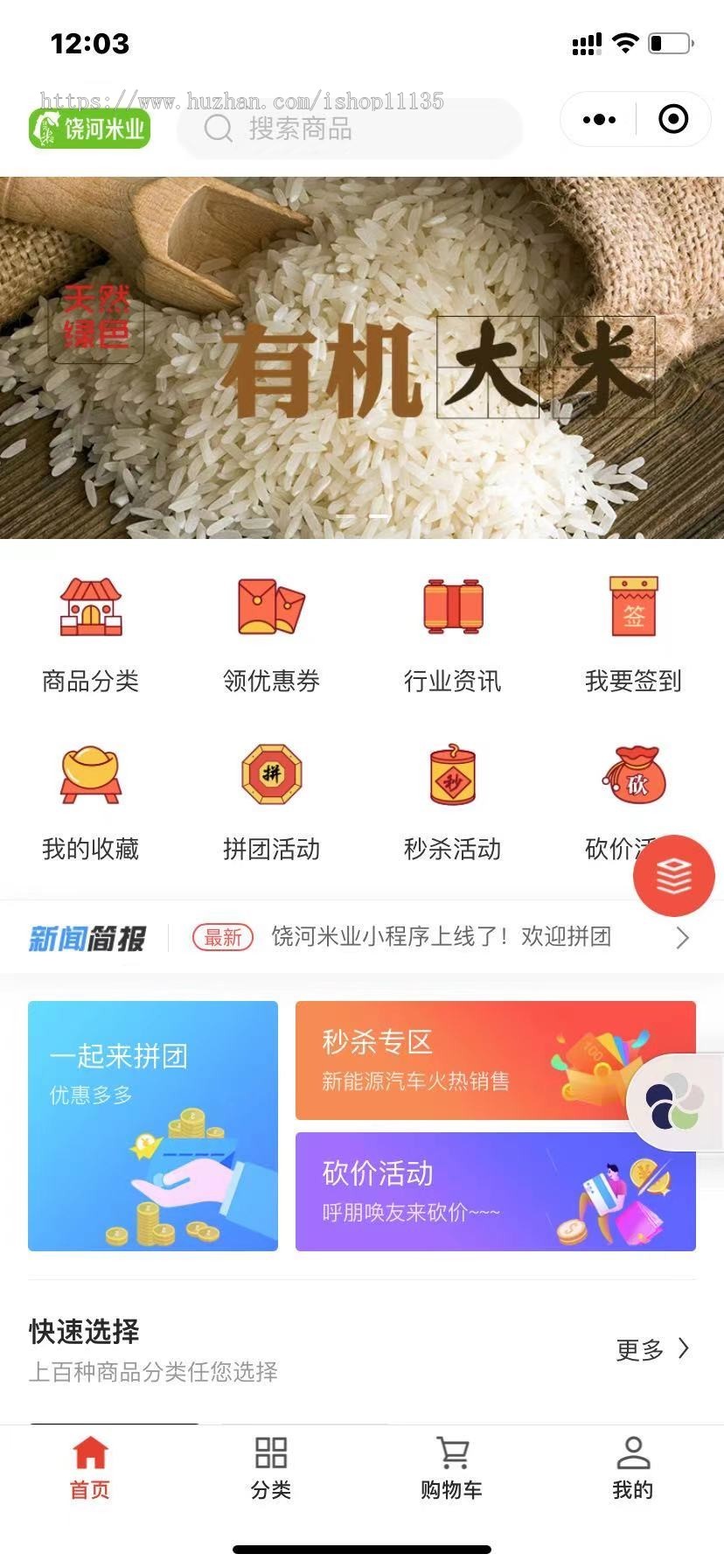
Task: Open the 秒杀专区 card
Action: [x=463, y=1060]
